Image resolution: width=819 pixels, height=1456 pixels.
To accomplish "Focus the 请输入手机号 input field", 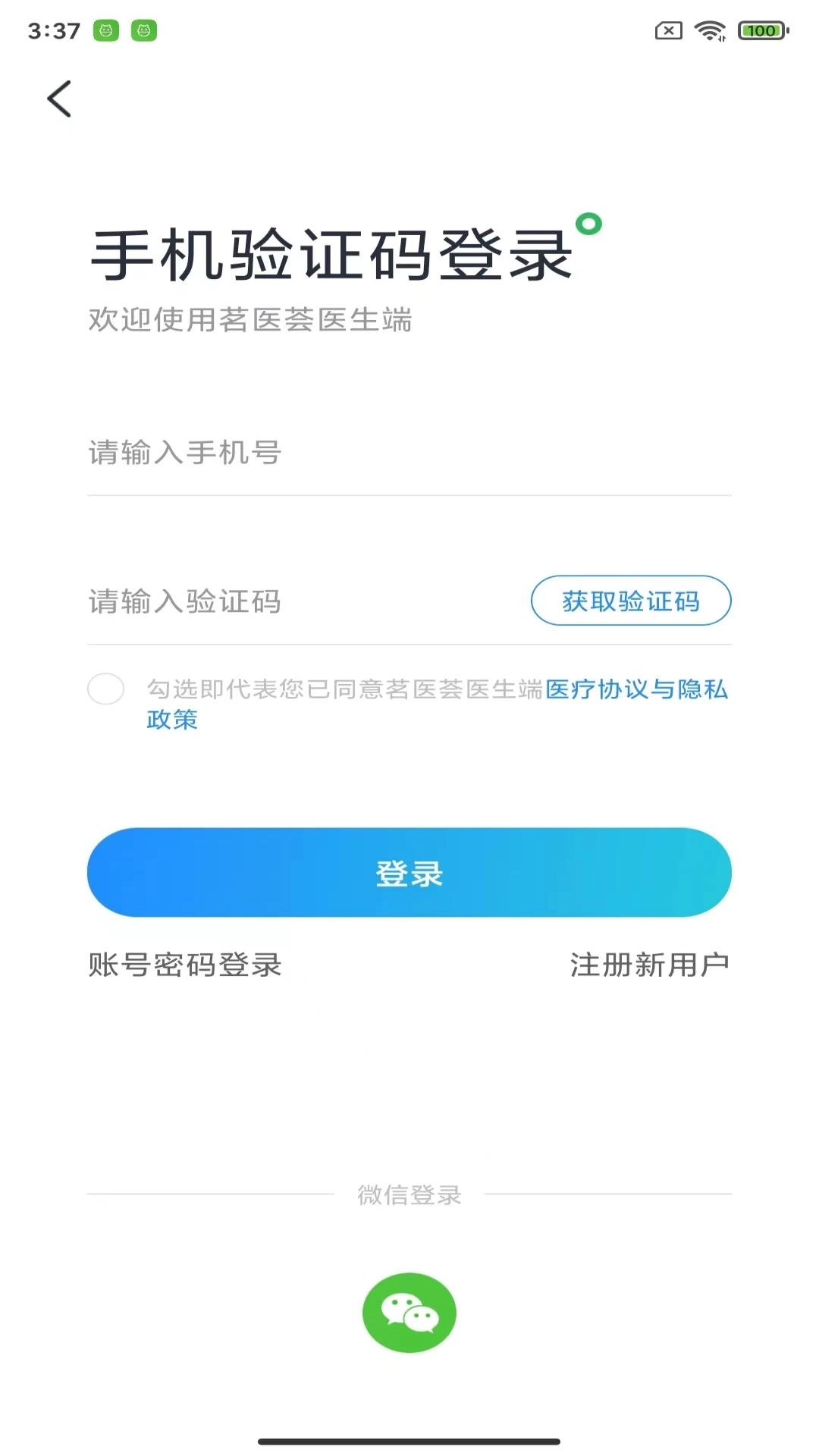I will point(303,453).
